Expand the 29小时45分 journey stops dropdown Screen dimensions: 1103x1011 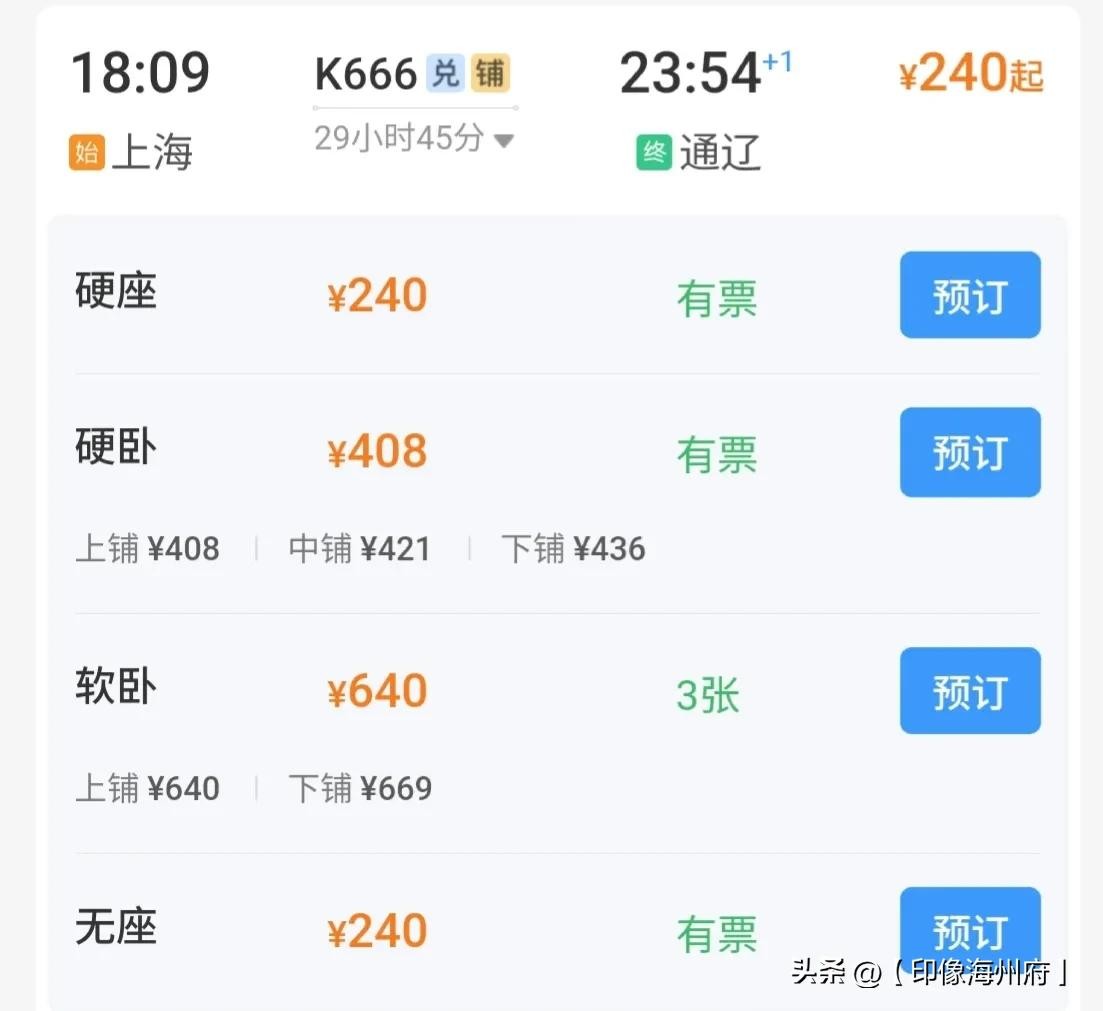pyautogui.click(x=504, y=140)
